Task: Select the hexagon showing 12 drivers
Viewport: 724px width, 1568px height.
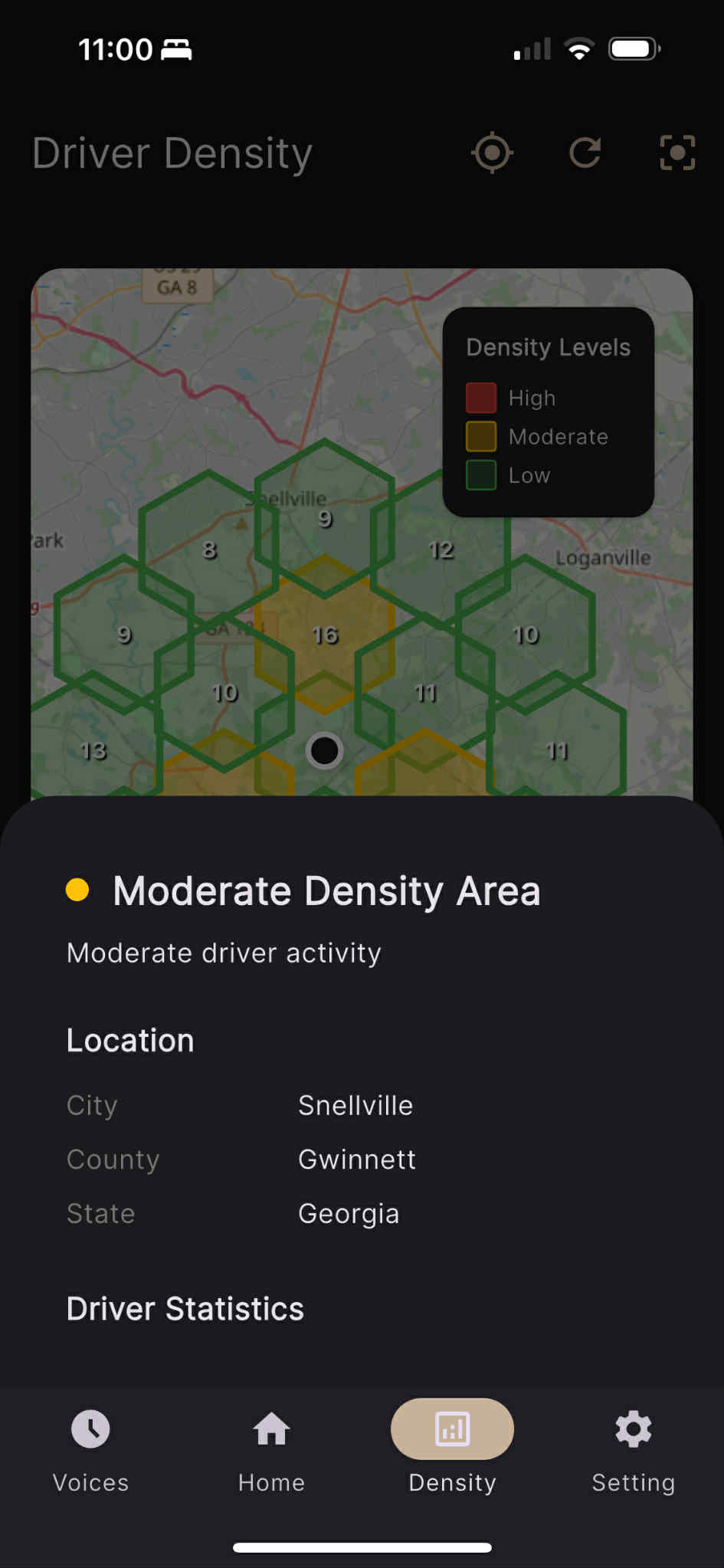Action: click(x=441, y=549)
